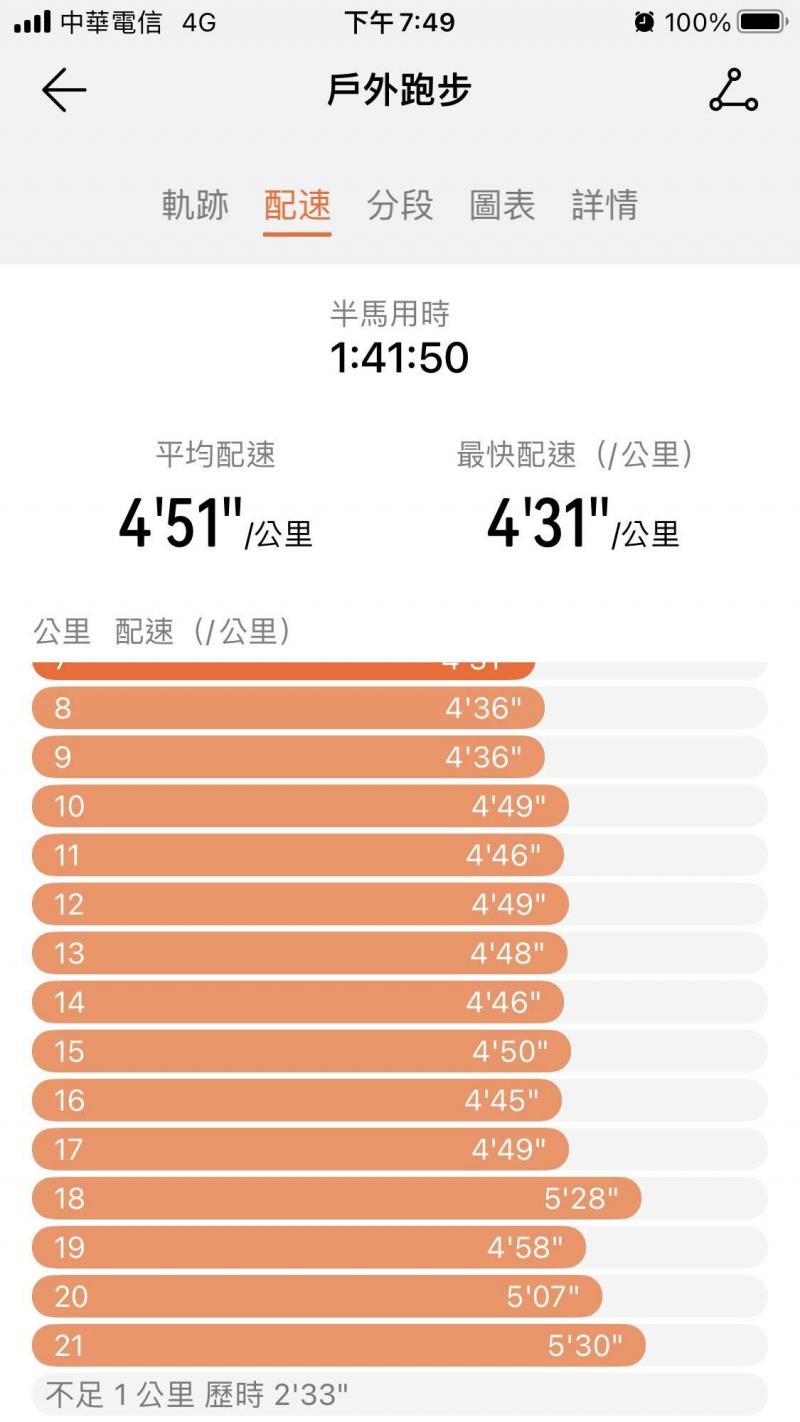The width and height of the screenshot is (800, 1422).
Task: Open the 分段 tab
Action: tap(400, 205)
